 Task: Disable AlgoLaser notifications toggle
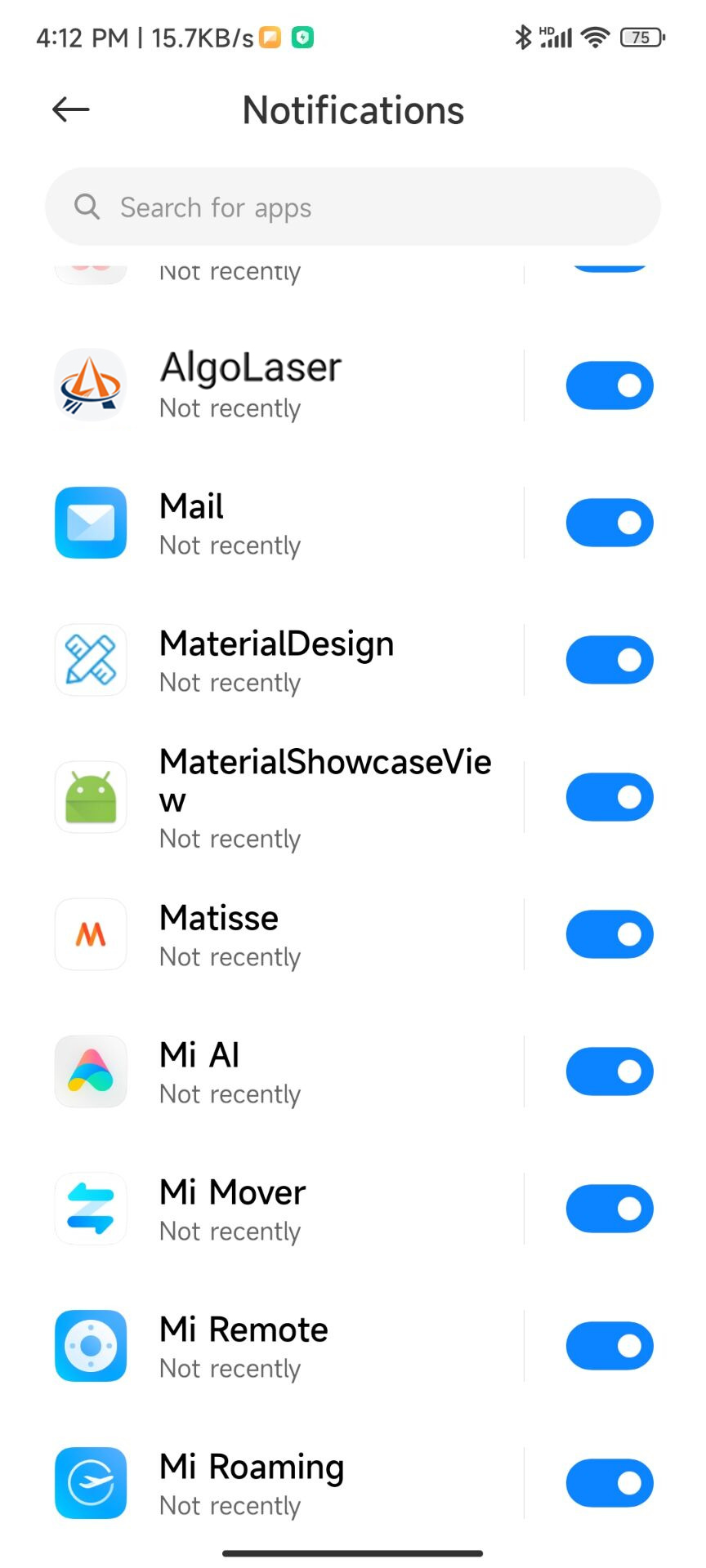[609, 385]
